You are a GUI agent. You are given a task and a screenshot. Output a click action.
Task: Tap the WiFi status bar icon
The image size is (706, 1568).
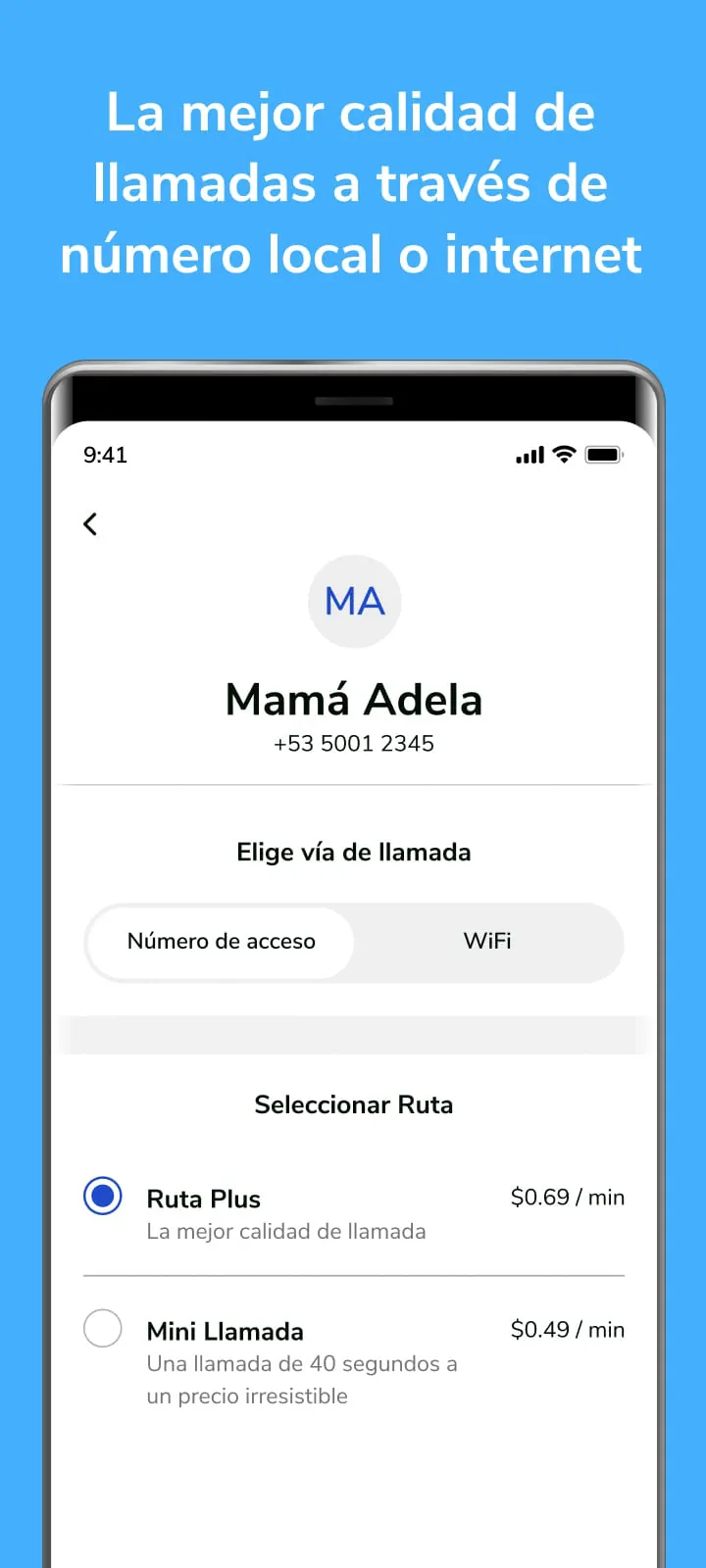pyautogui.click(x=563, y=454)
